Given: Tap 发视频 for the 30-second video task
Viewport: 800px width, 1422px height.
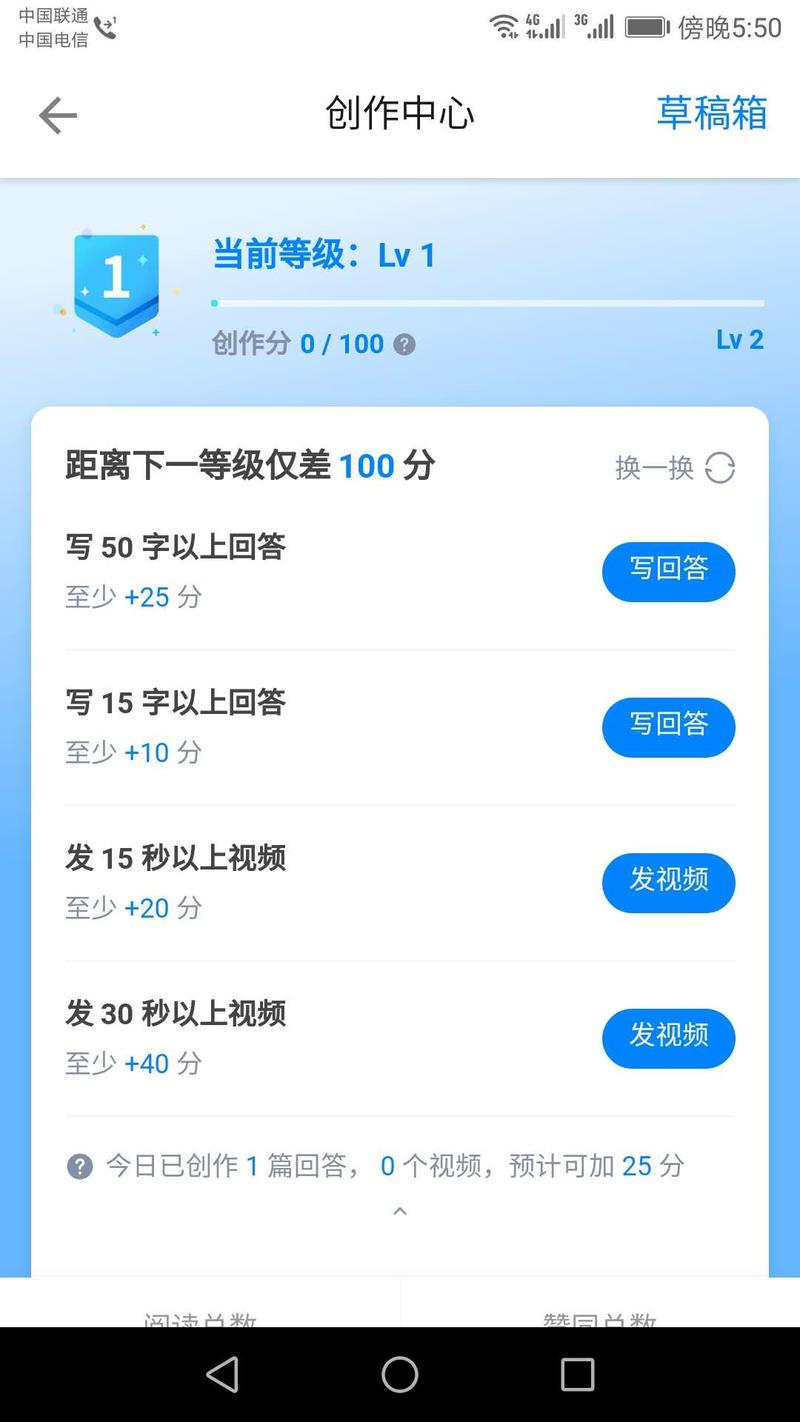Looking at the screenshot, I should click(668, 1038).
